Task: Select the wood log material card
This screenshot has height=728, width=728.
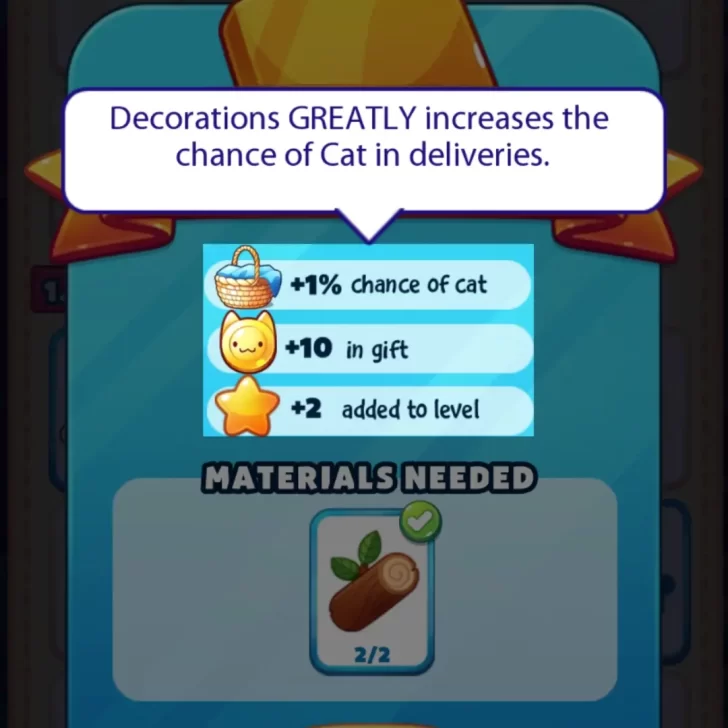Action: pyautogui.click(x=371, y=591)
